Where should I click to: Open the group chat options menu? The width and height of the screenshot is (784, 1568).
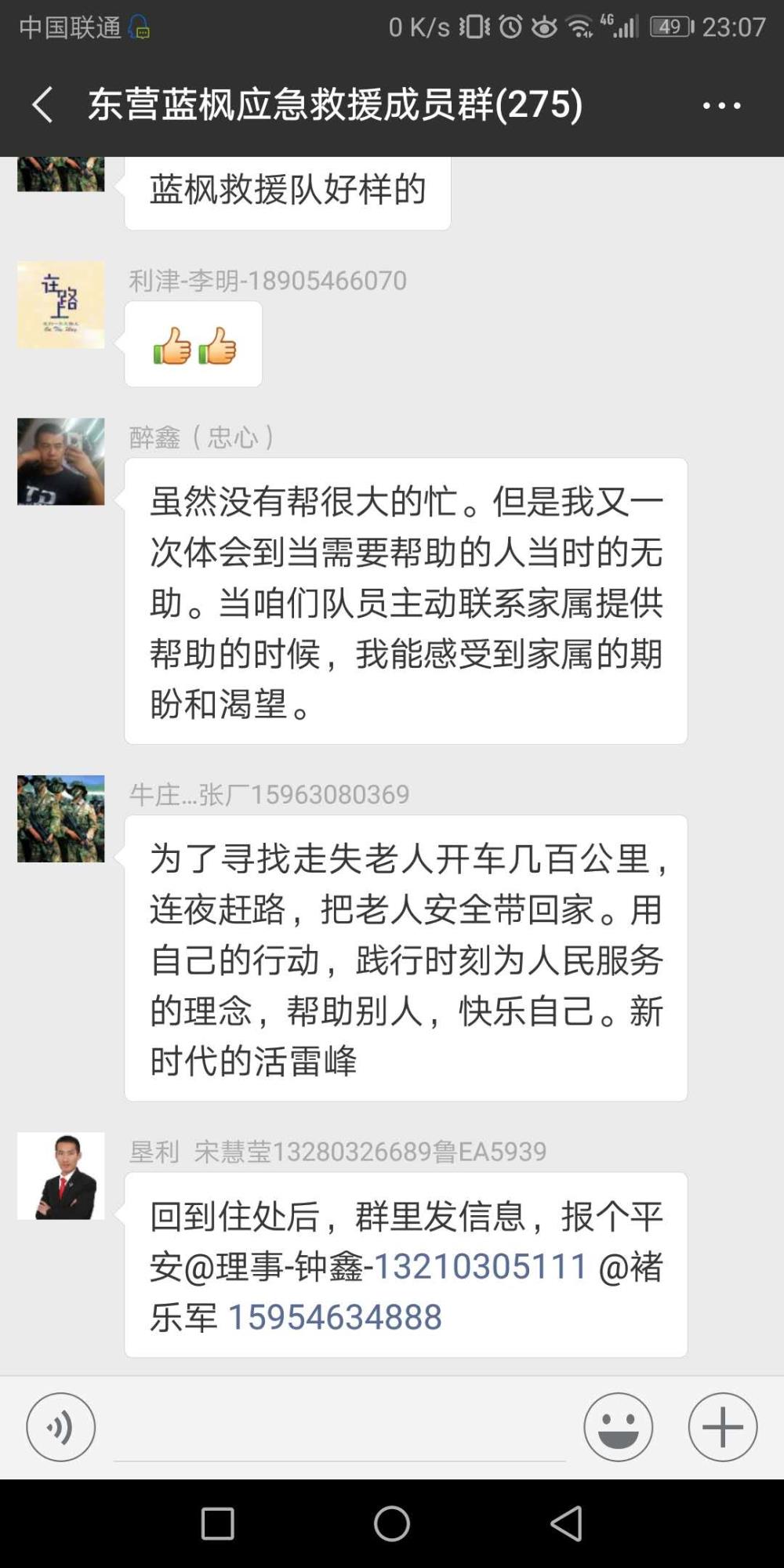click(721, 105)
